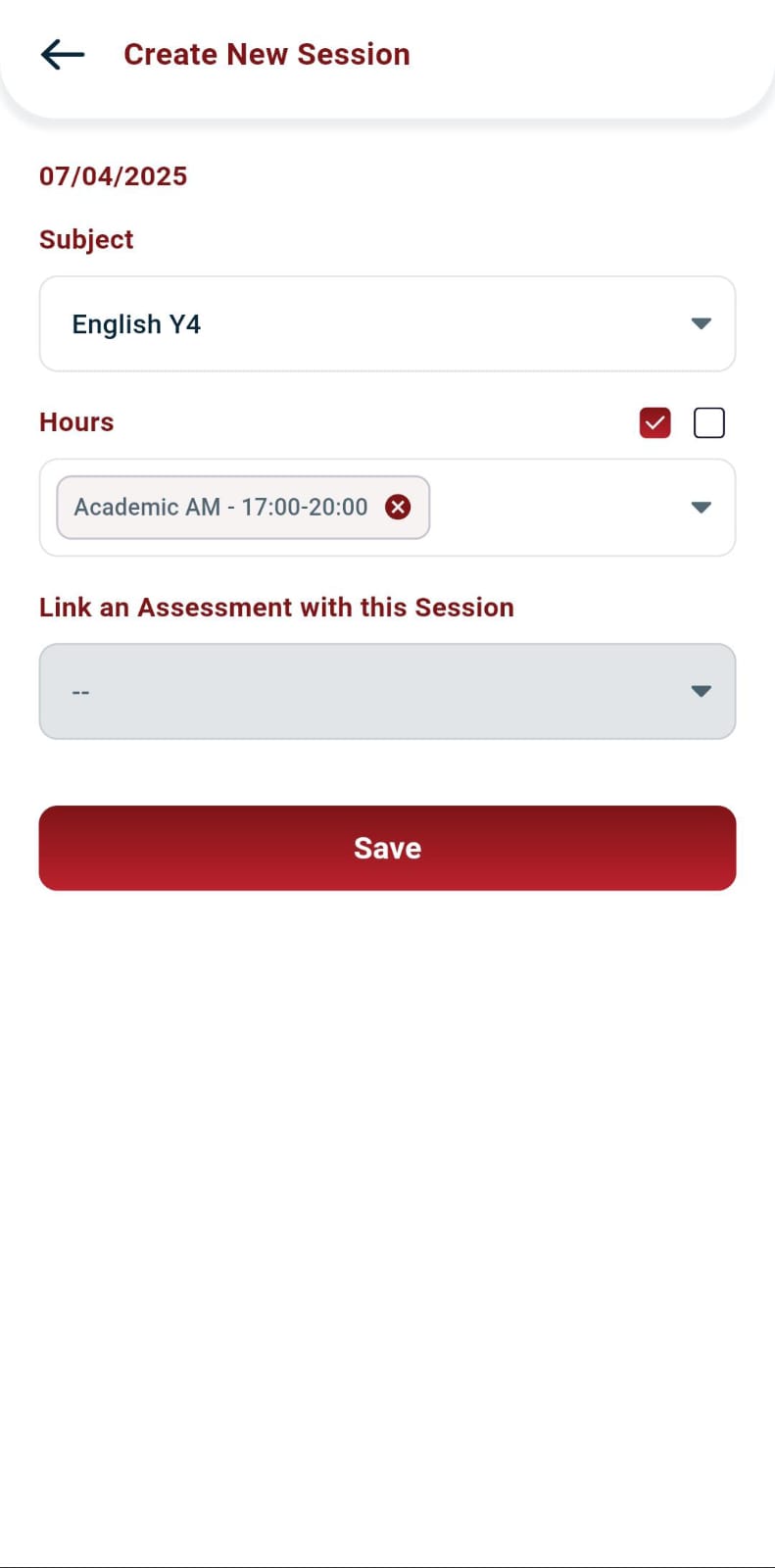775x1568 pixels.
Task: Expand the Hours dropdown arrow
Action: (x=701, y=507)
